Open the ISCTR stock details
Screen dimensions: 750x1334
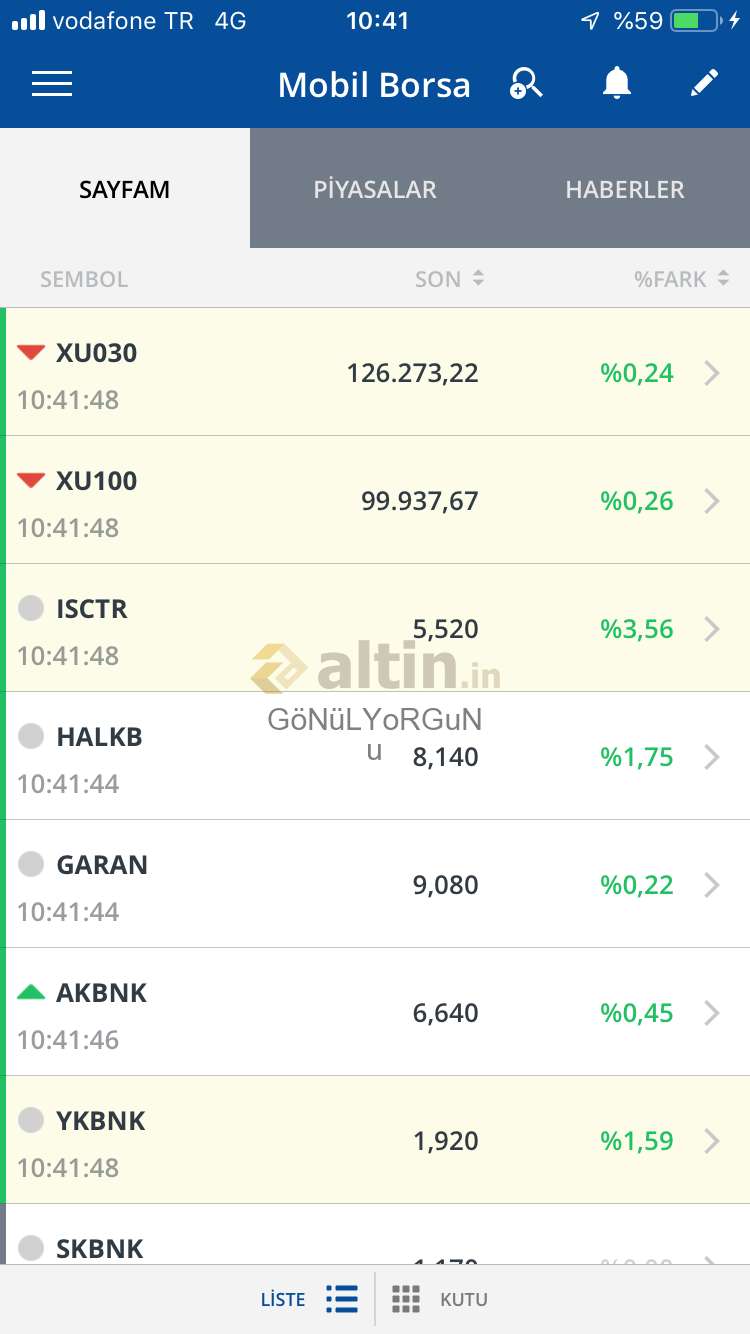coord(375,628)
